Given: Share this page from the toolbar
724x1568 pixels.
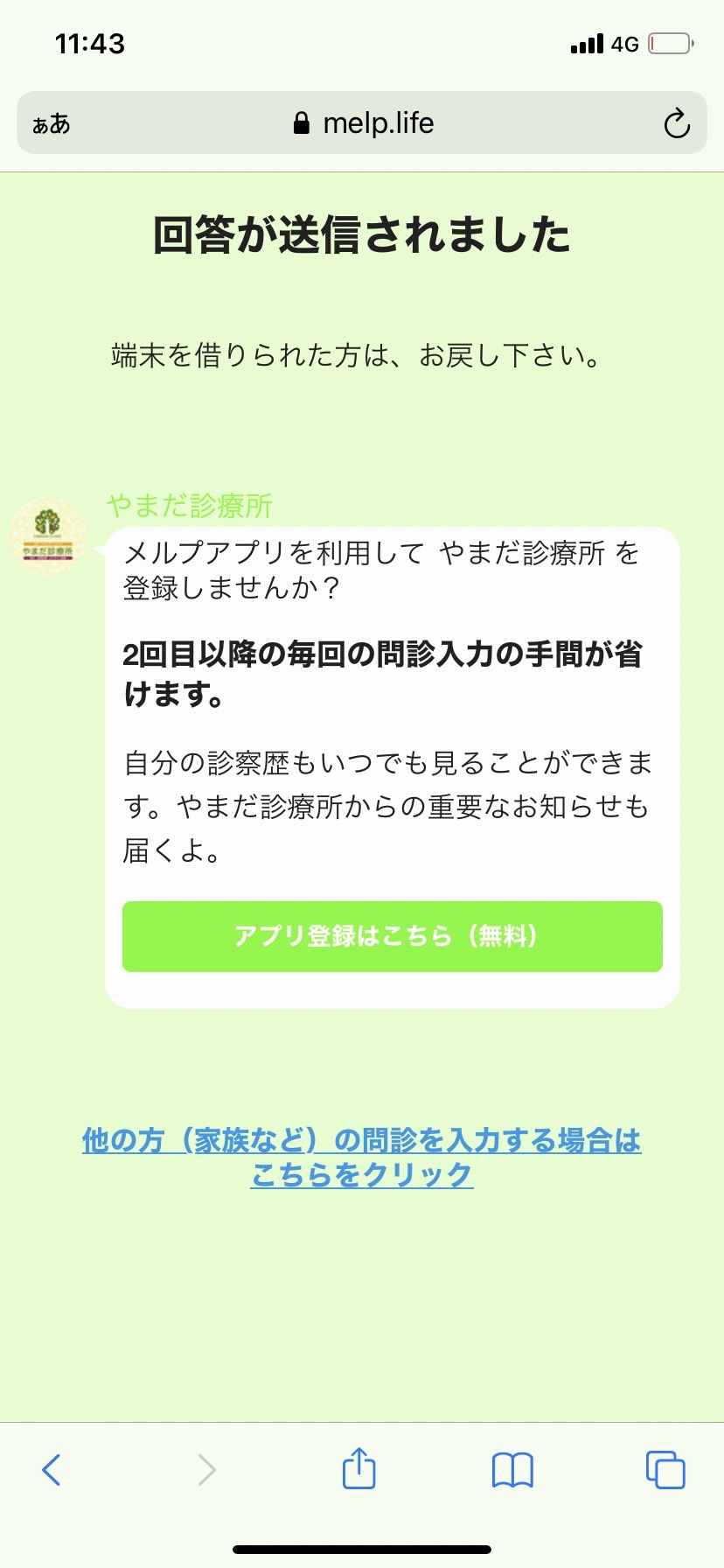Looking at the screenshot, I should pyautogui.click(x=359, y=1467).
